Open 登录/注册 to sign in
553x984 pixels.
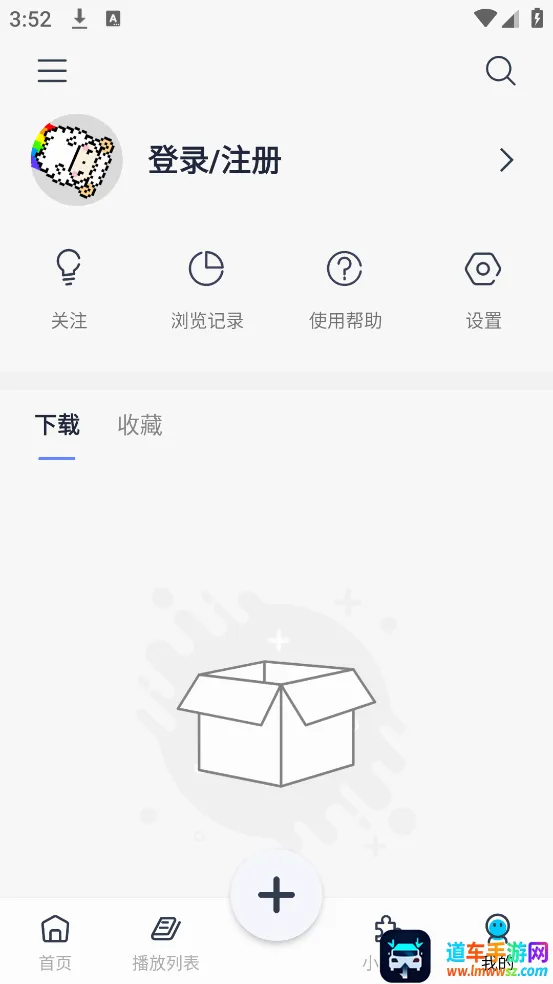(x=214, y=161)
